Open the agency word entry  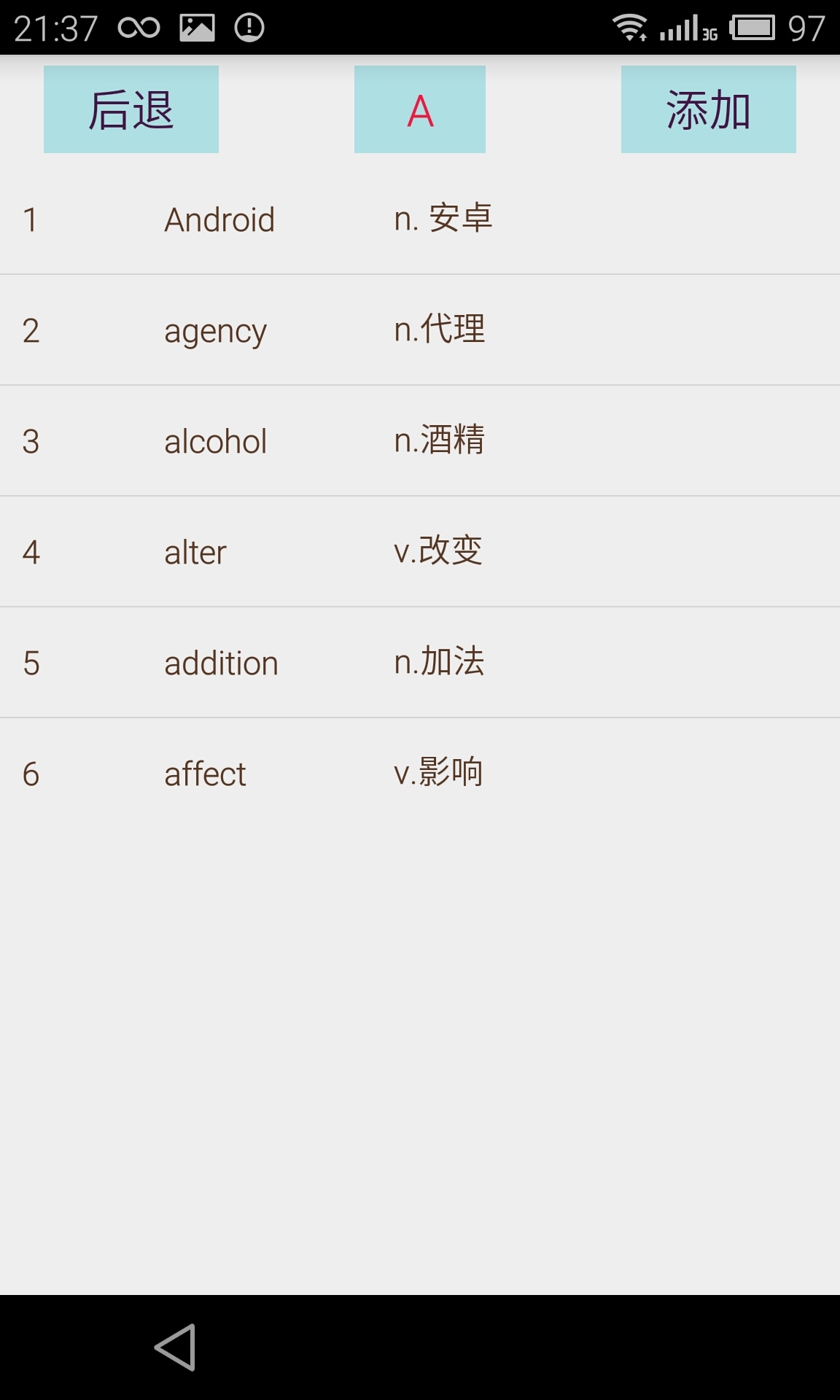[x=420, y=330]
